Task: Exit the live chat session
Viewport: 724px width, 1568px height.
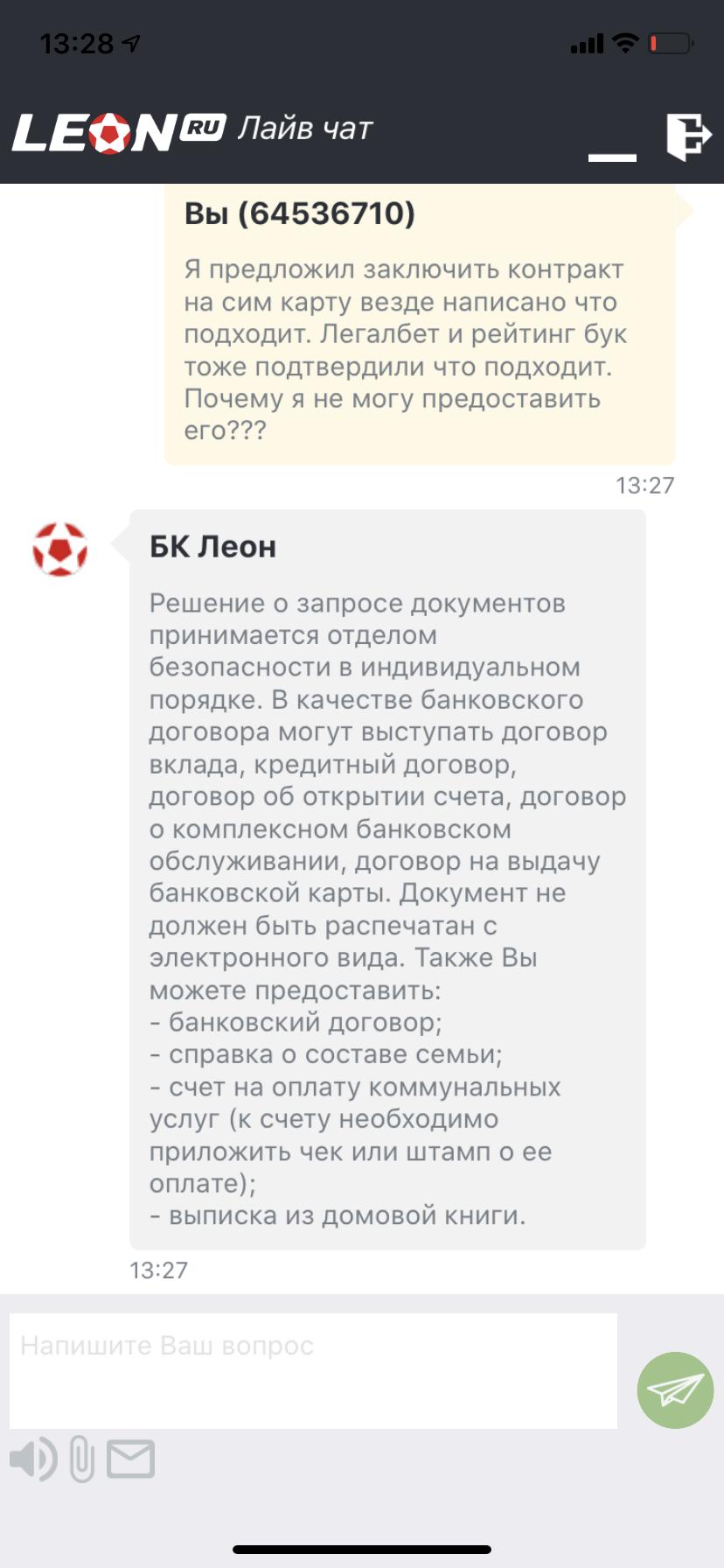Action: click(x=688, y=136)
